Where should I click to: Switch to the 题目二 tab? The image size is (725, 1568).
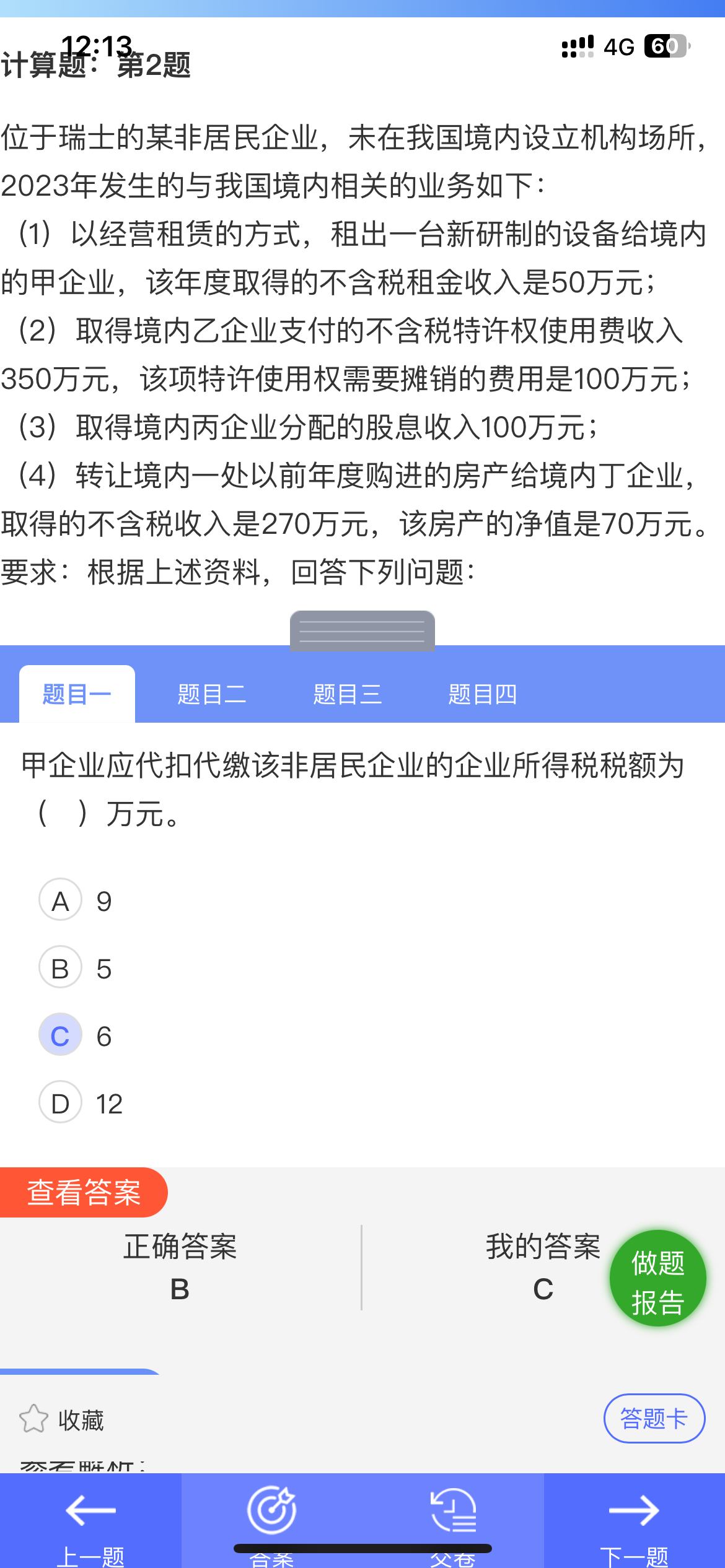pos(212,694)
